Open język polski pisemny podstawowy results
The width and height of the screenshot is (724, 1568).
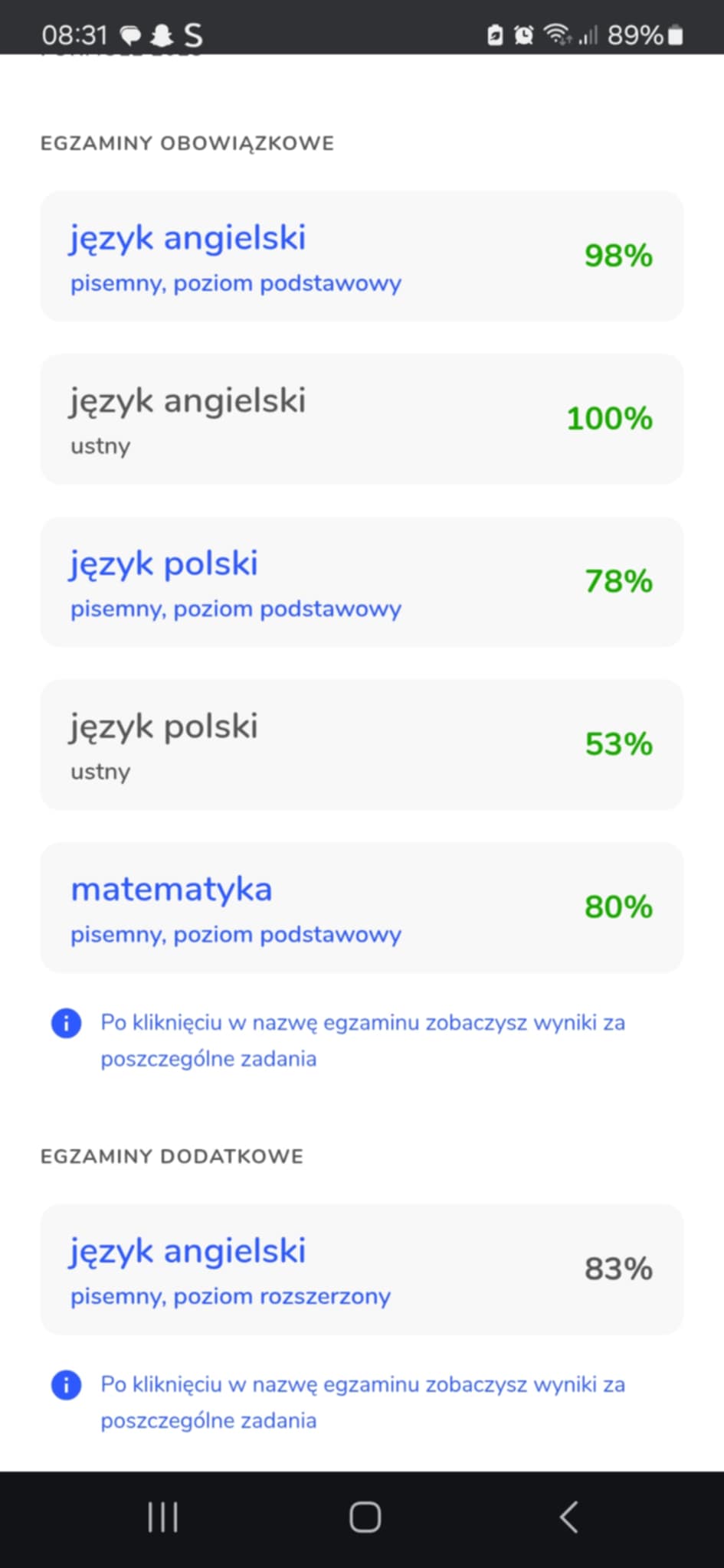(x=164, y=564)
